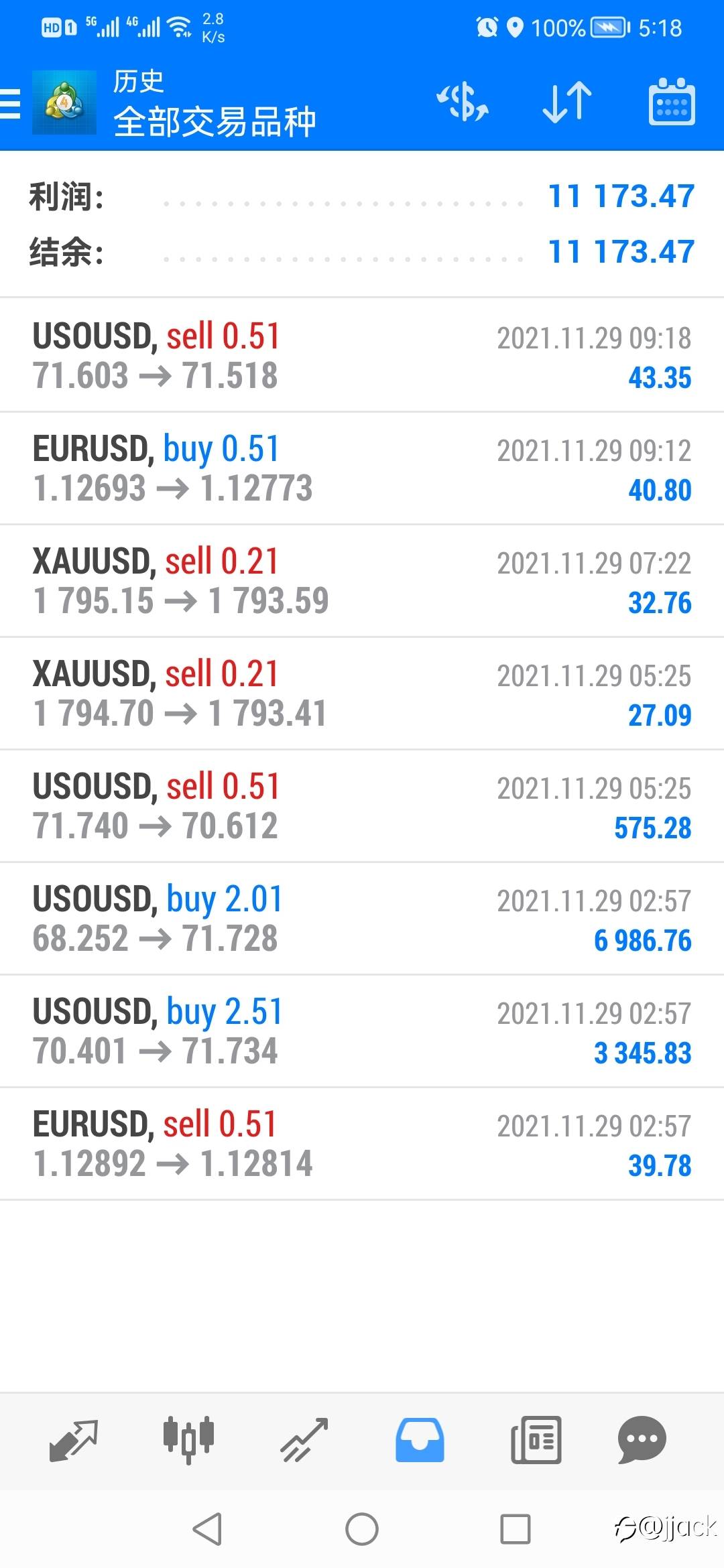Image resolution: width=724 pixels, height=1568 pixels.
Task: Open the chat messages tab
Action: point(642,1440)
